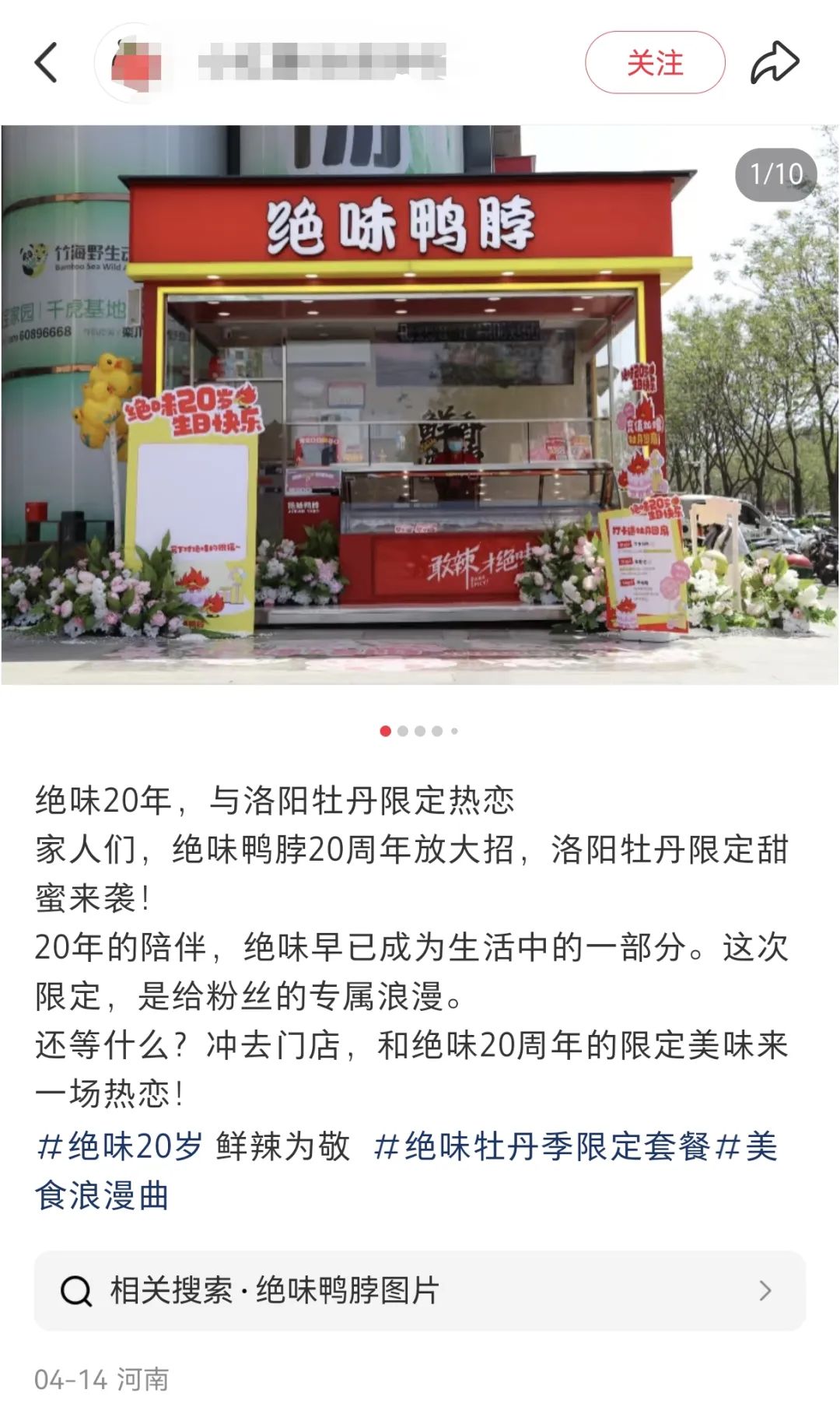The width and height of the screenshot is (840, 1414).
Task: Open the 绝味鸭脖 storefront photo
Action: point(420,405)
